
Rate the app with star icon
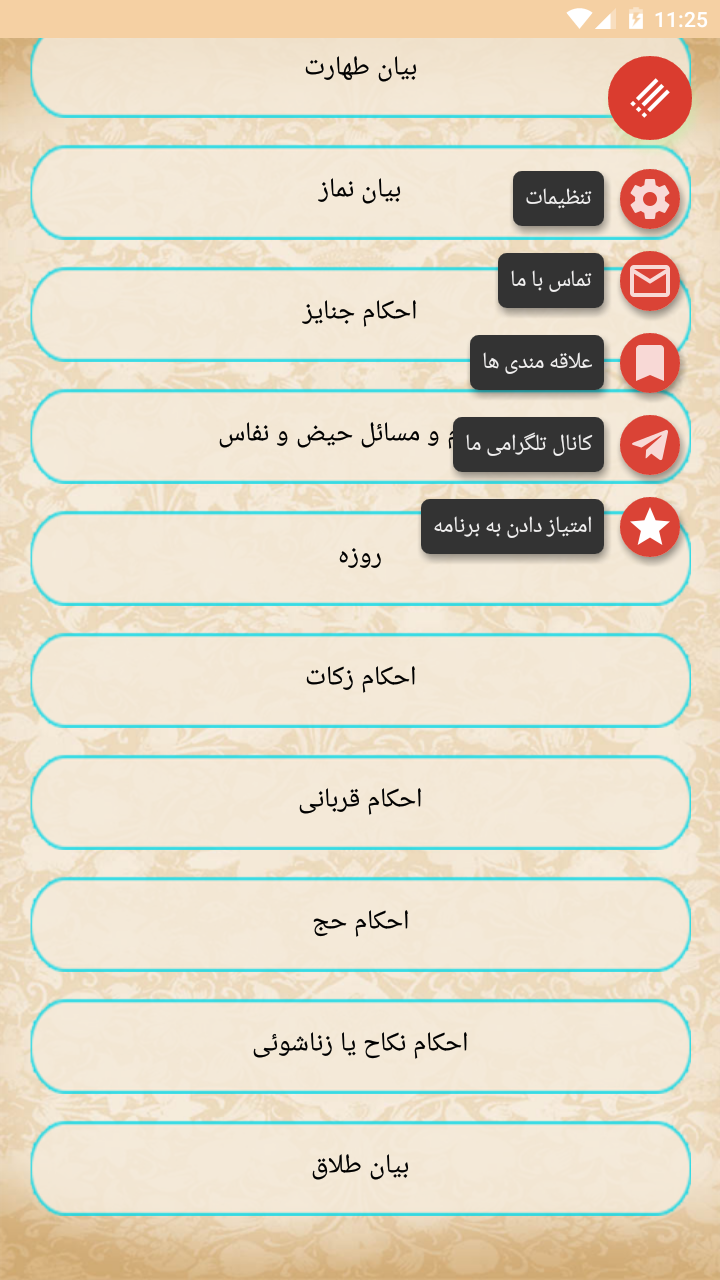[x=650, y=527]
